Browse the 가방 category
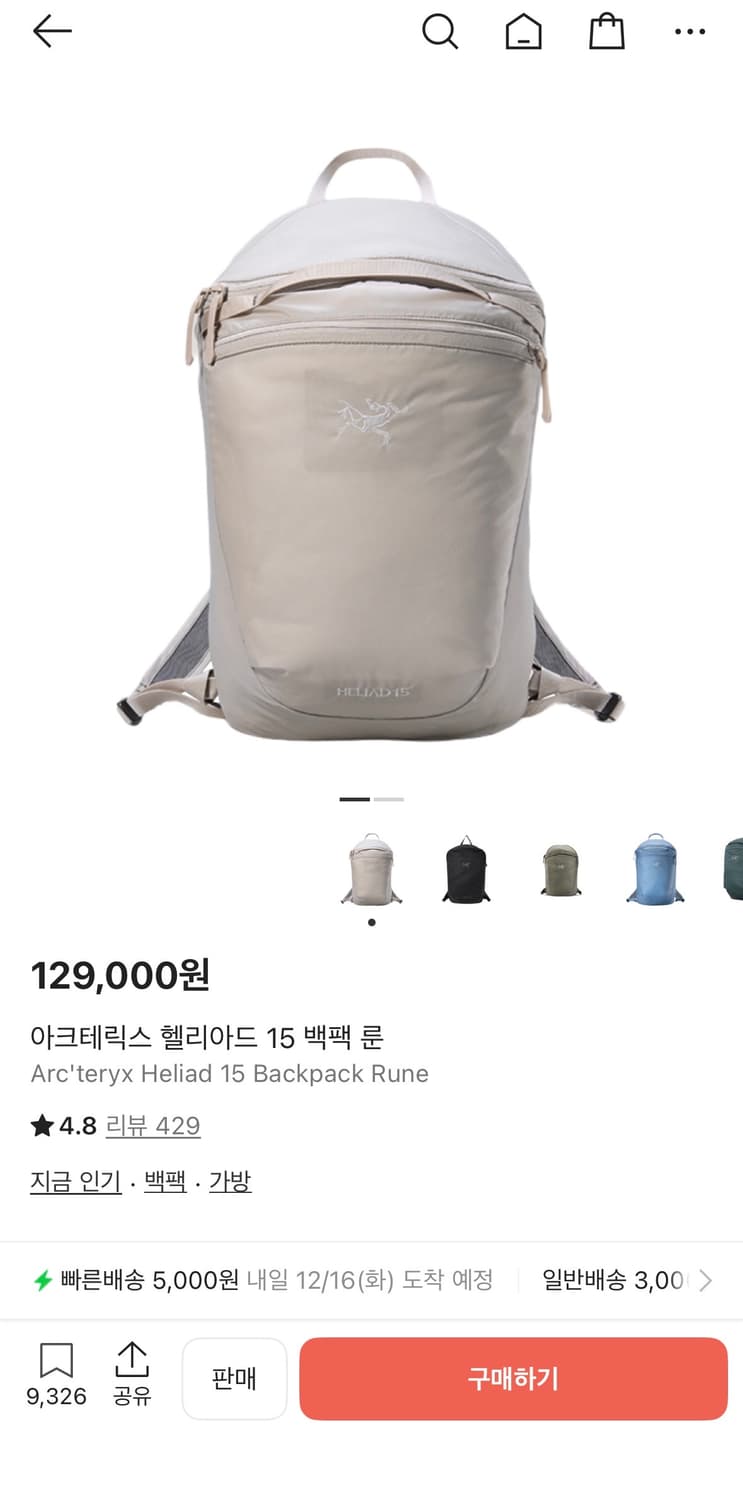 point(229,1182)
